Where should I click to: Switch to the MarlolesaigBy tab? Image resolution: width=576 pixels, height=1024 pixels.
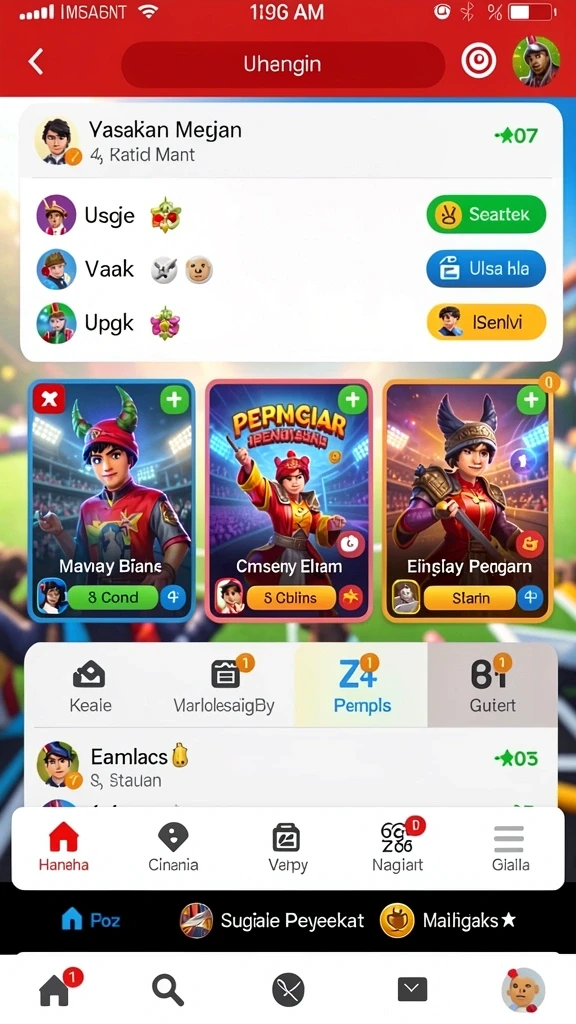point(224,686)
